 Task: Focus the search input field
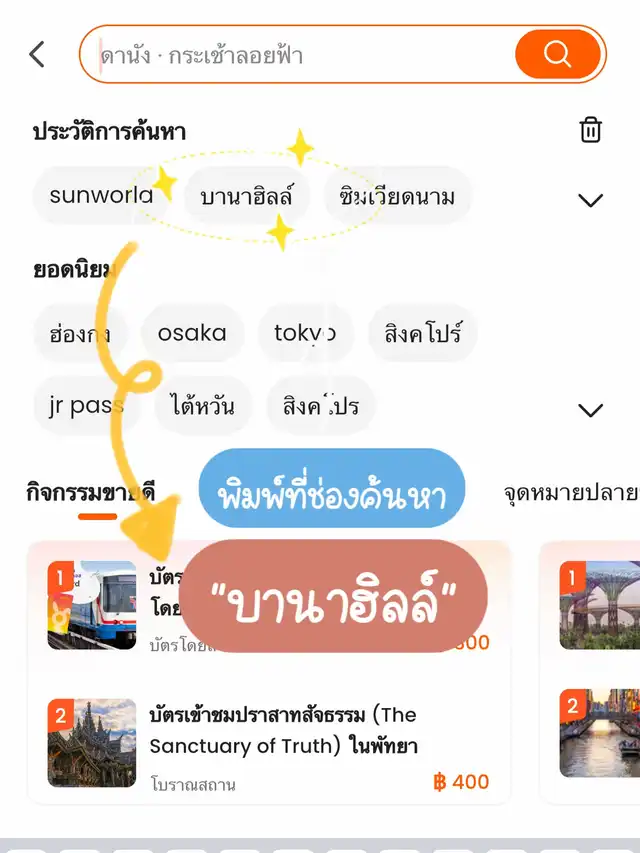click(300, 54)
